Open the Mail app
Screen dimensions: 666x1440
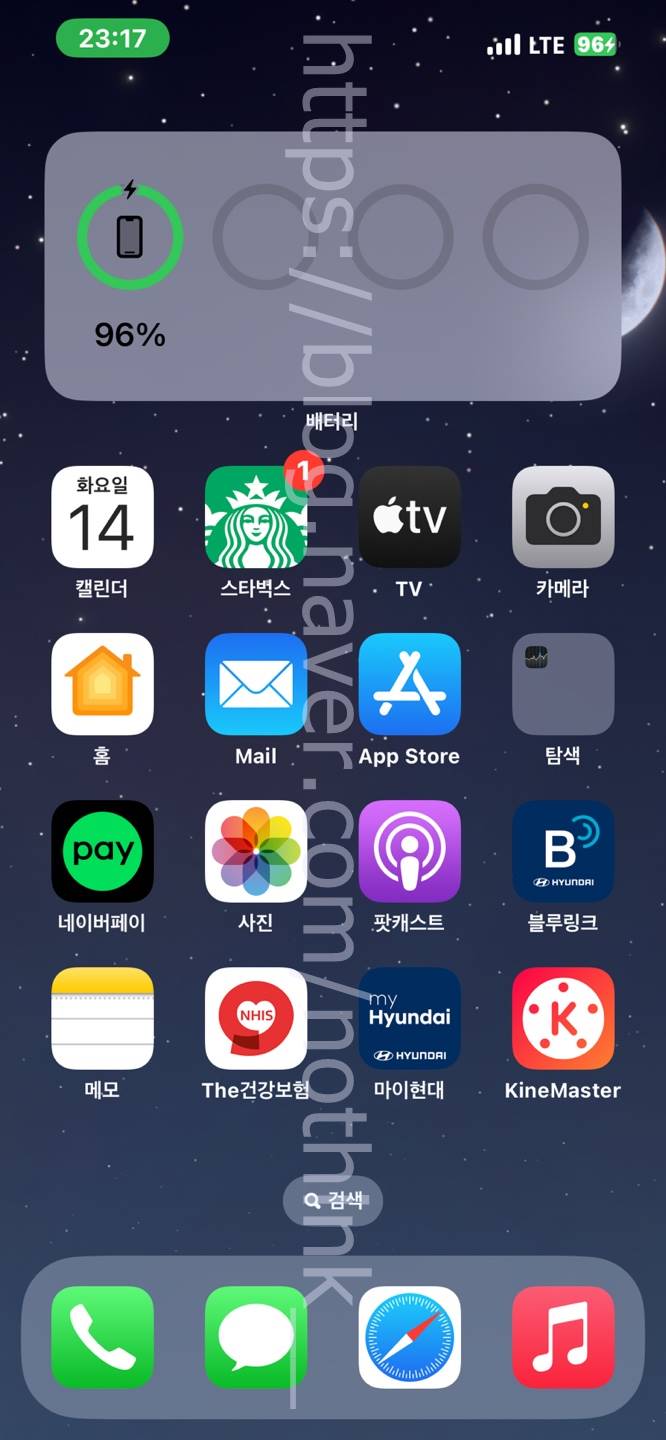click(256, 684)
